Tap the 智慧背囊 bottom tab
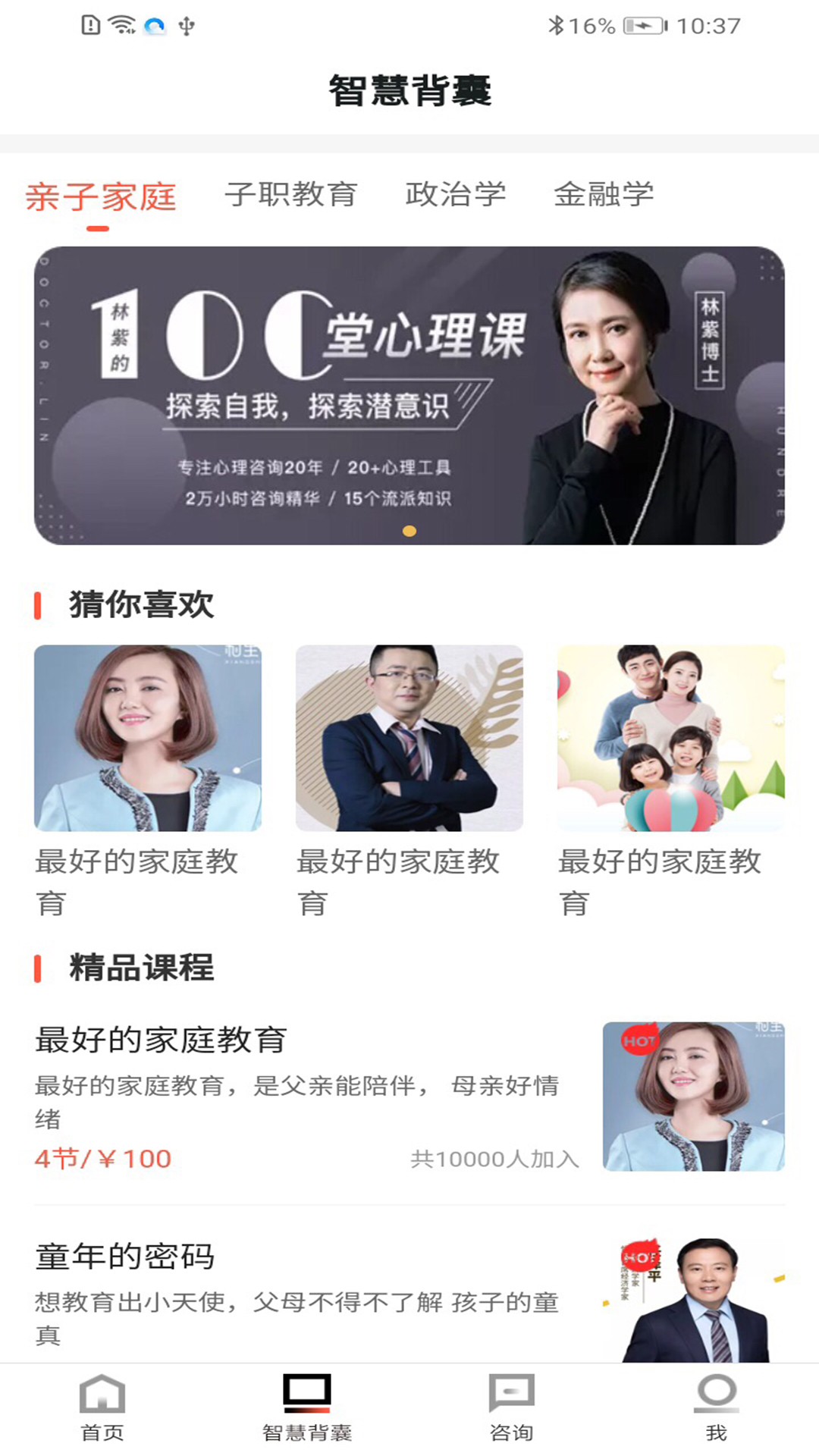819x1456 pixels. coord(307,1407)
